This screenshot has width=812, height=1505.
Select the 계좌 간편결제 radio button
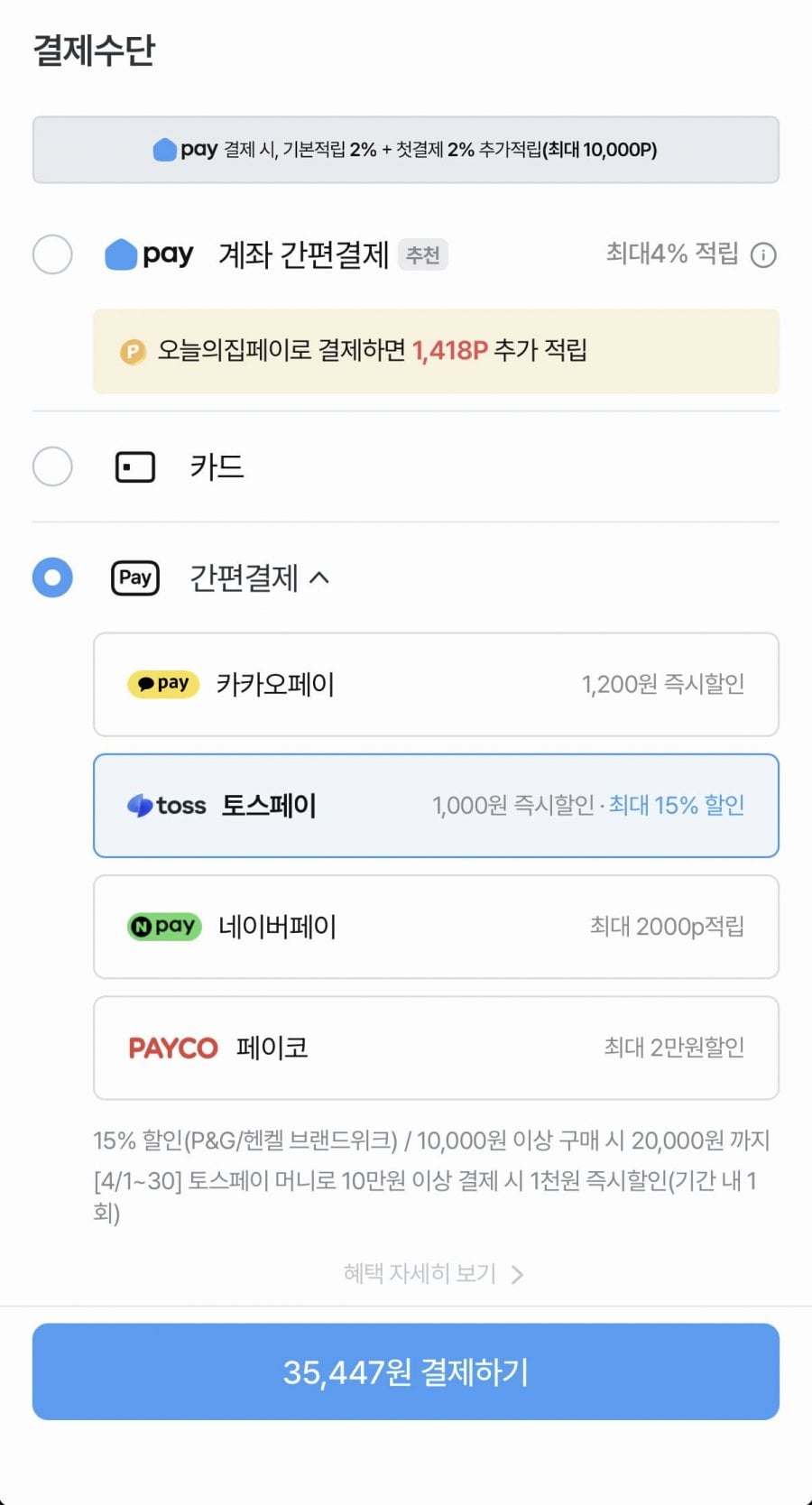point(52,254)
